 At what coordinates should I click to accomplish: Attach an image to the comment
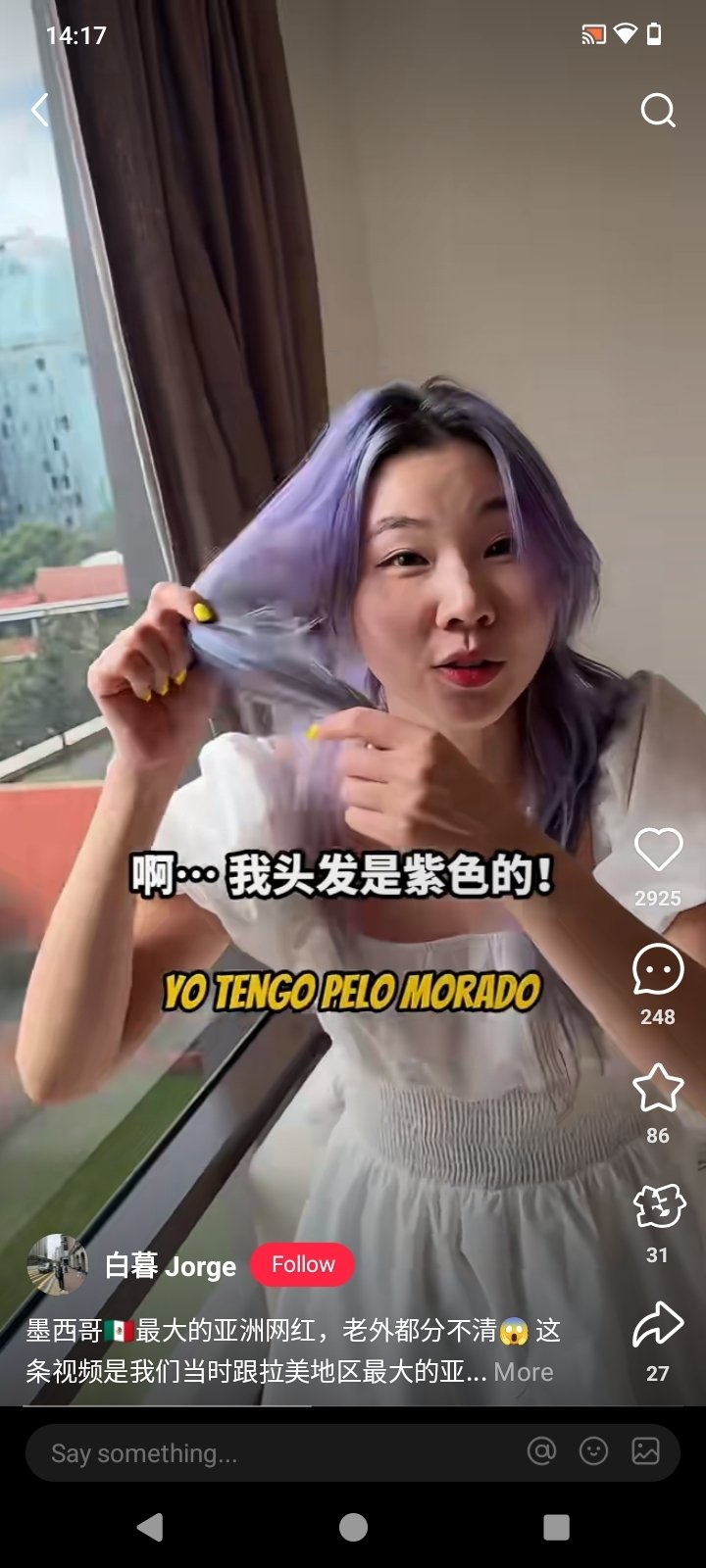coord(645,1451)
